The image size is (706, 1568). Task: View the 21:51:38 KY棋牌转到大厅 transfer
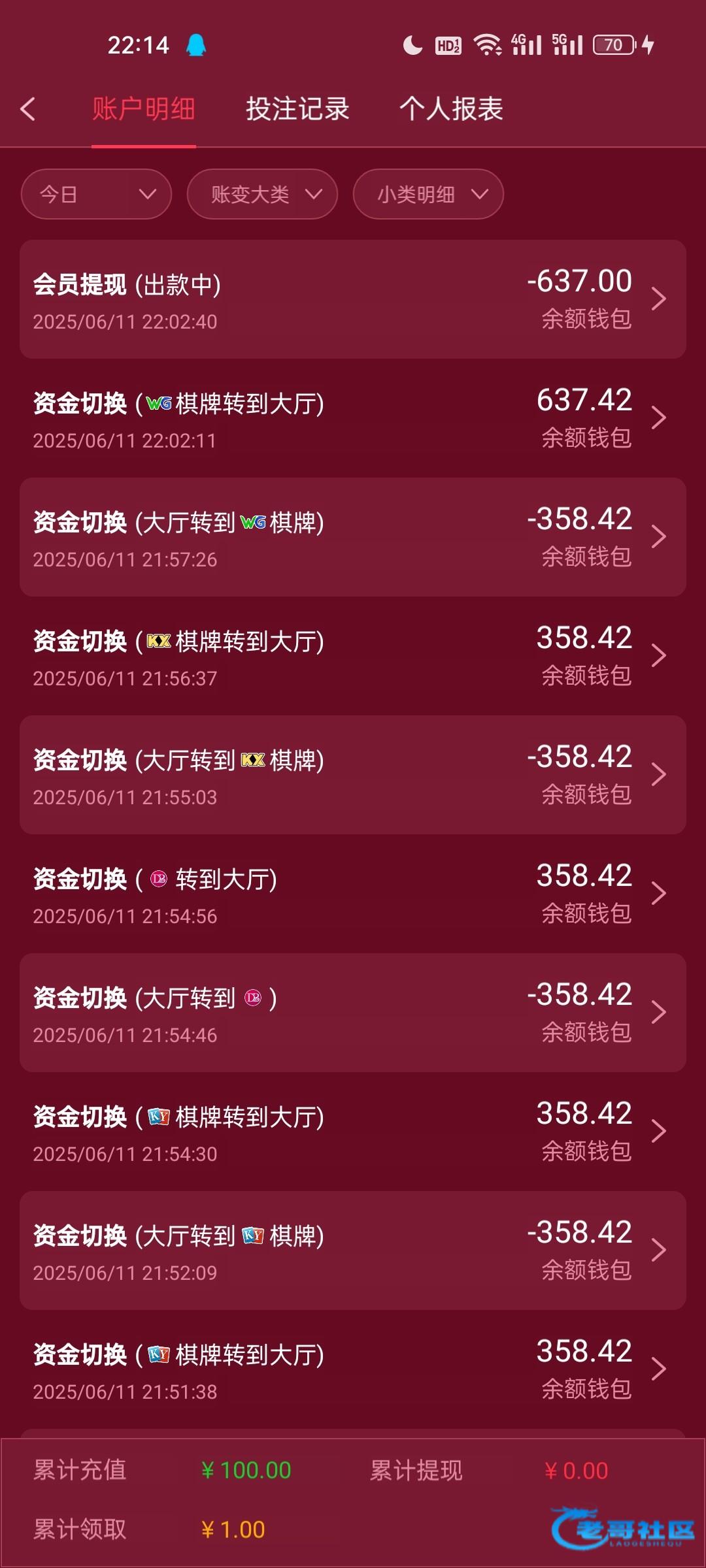pos(353,1369)
